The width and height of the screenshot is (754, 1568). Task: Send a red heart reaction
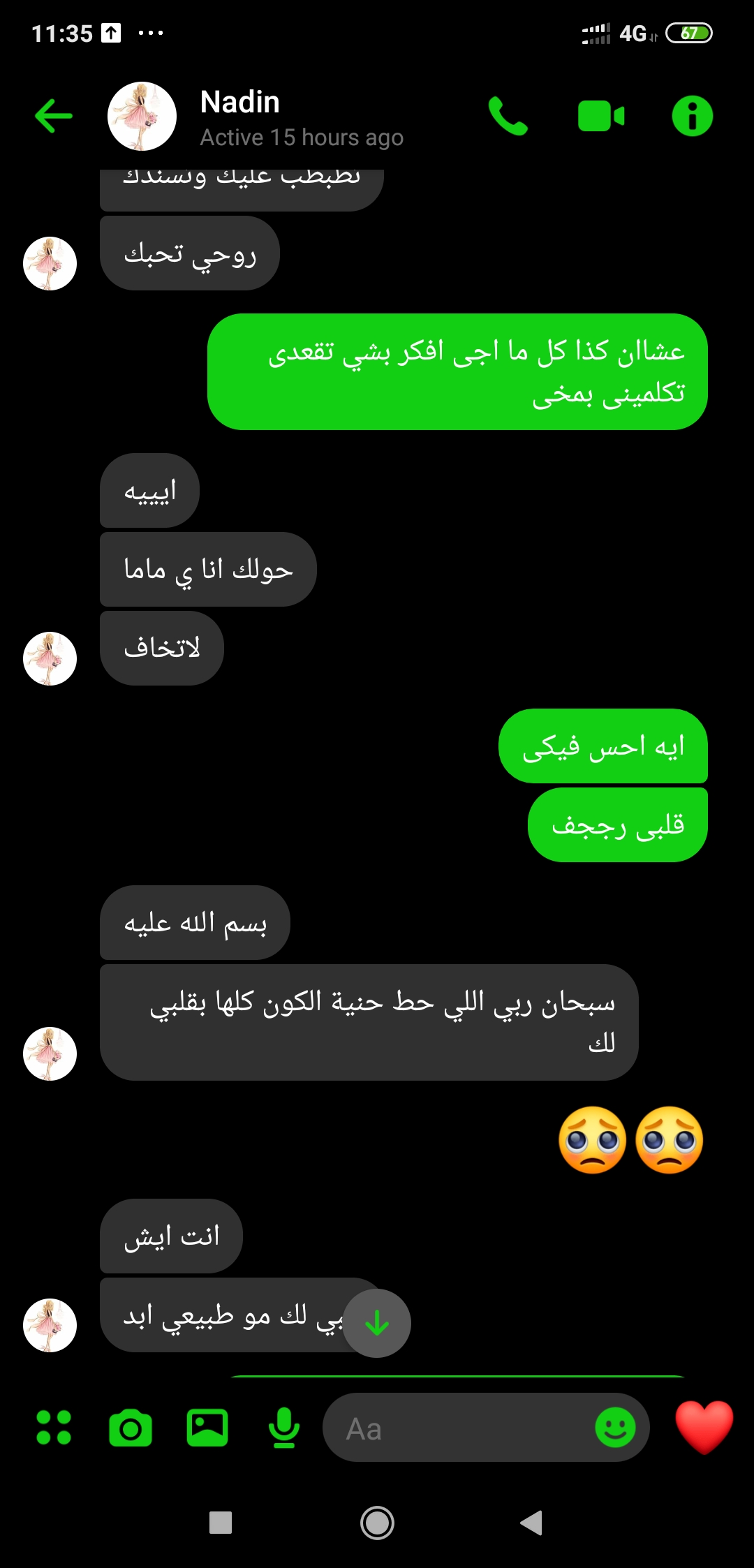tap(704, 1427)
